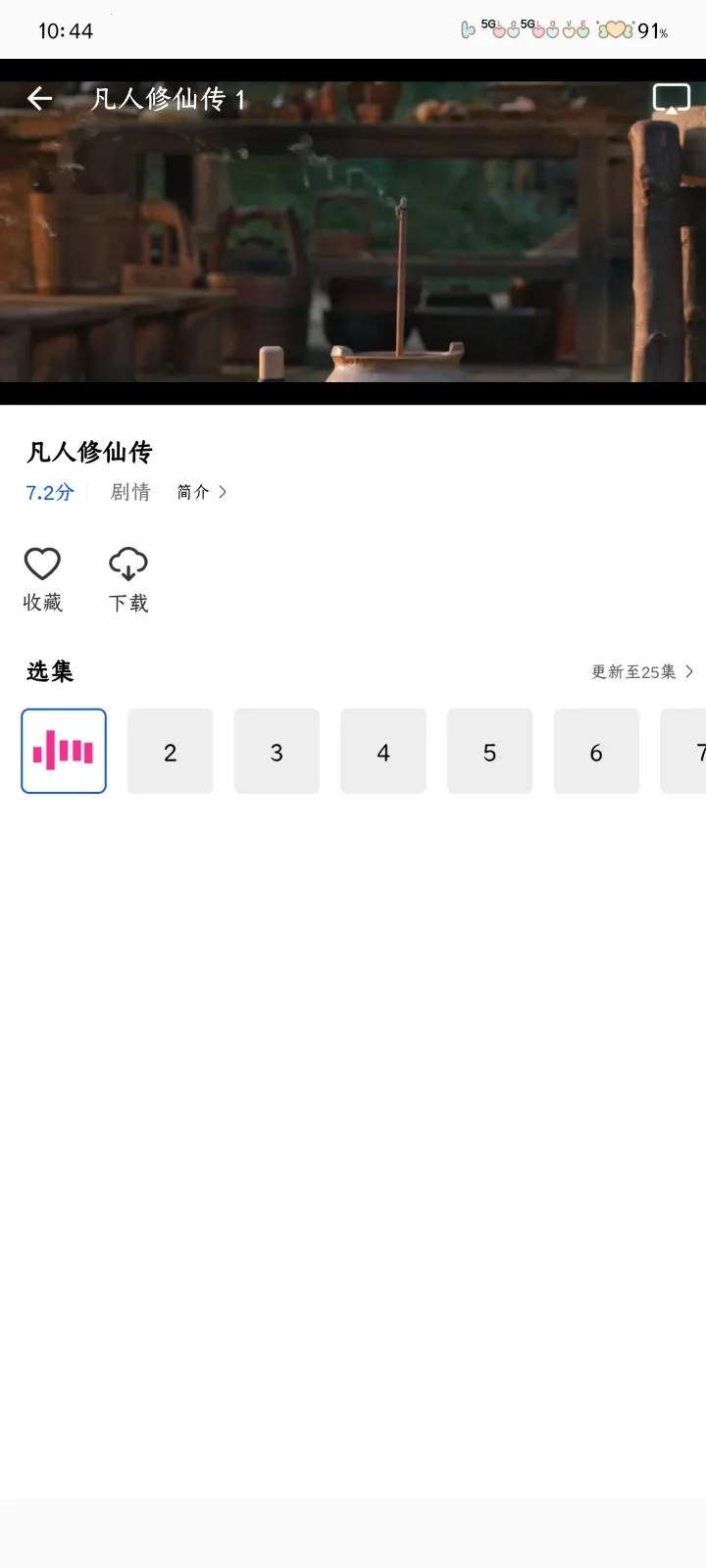Tap the 下载 download cloud icon
Image resolution: width=706 pixels, height=1568 pixels.
128,563
